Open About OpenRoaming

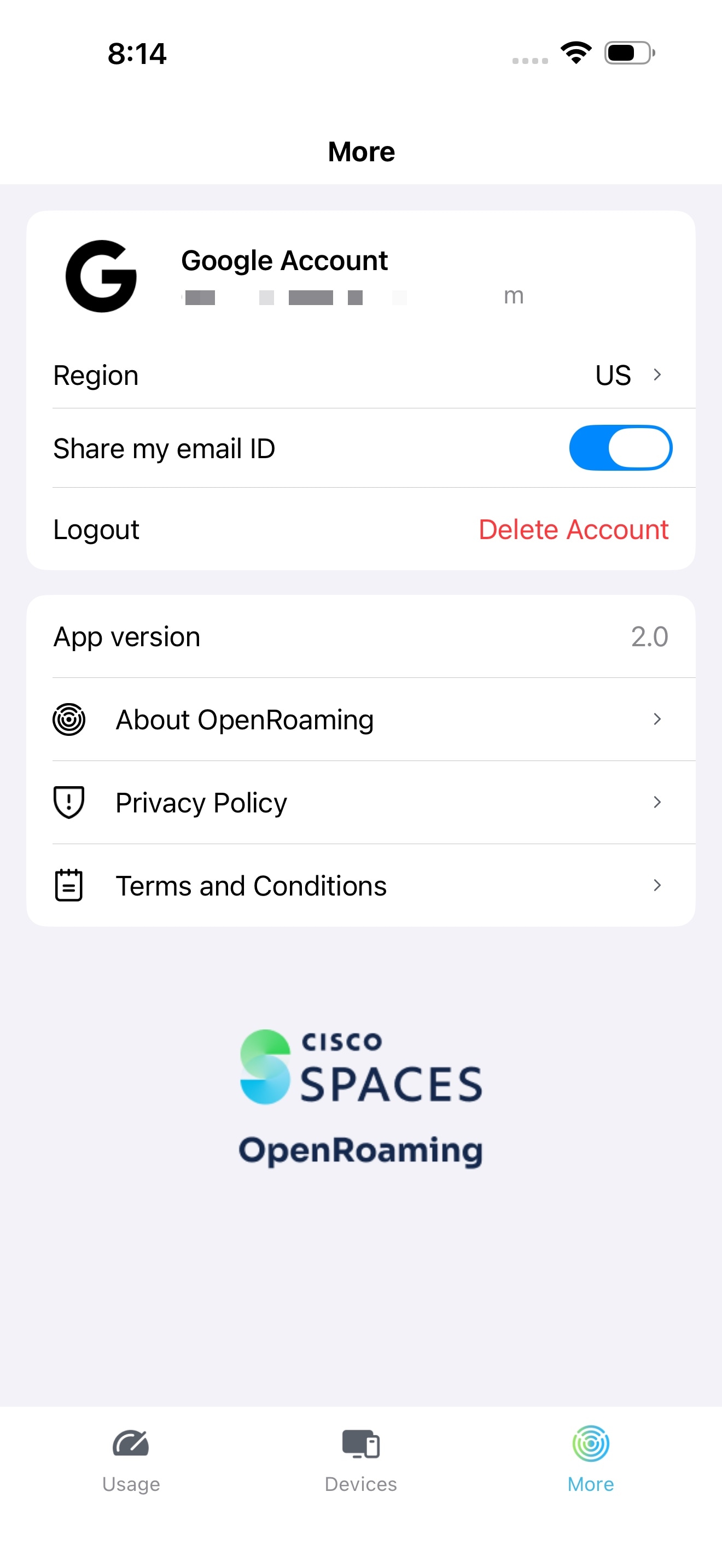[x=360, y=719]
